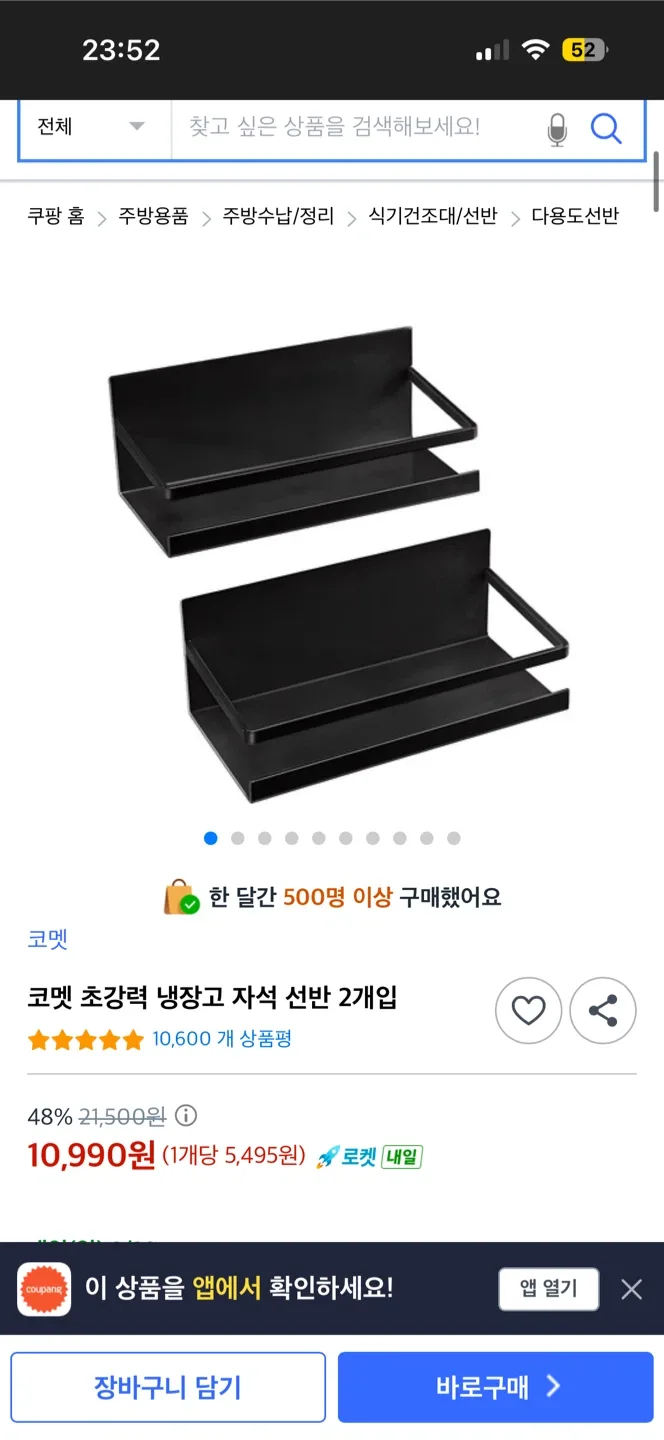
Task: Share this product
Action: (603, 1011)
